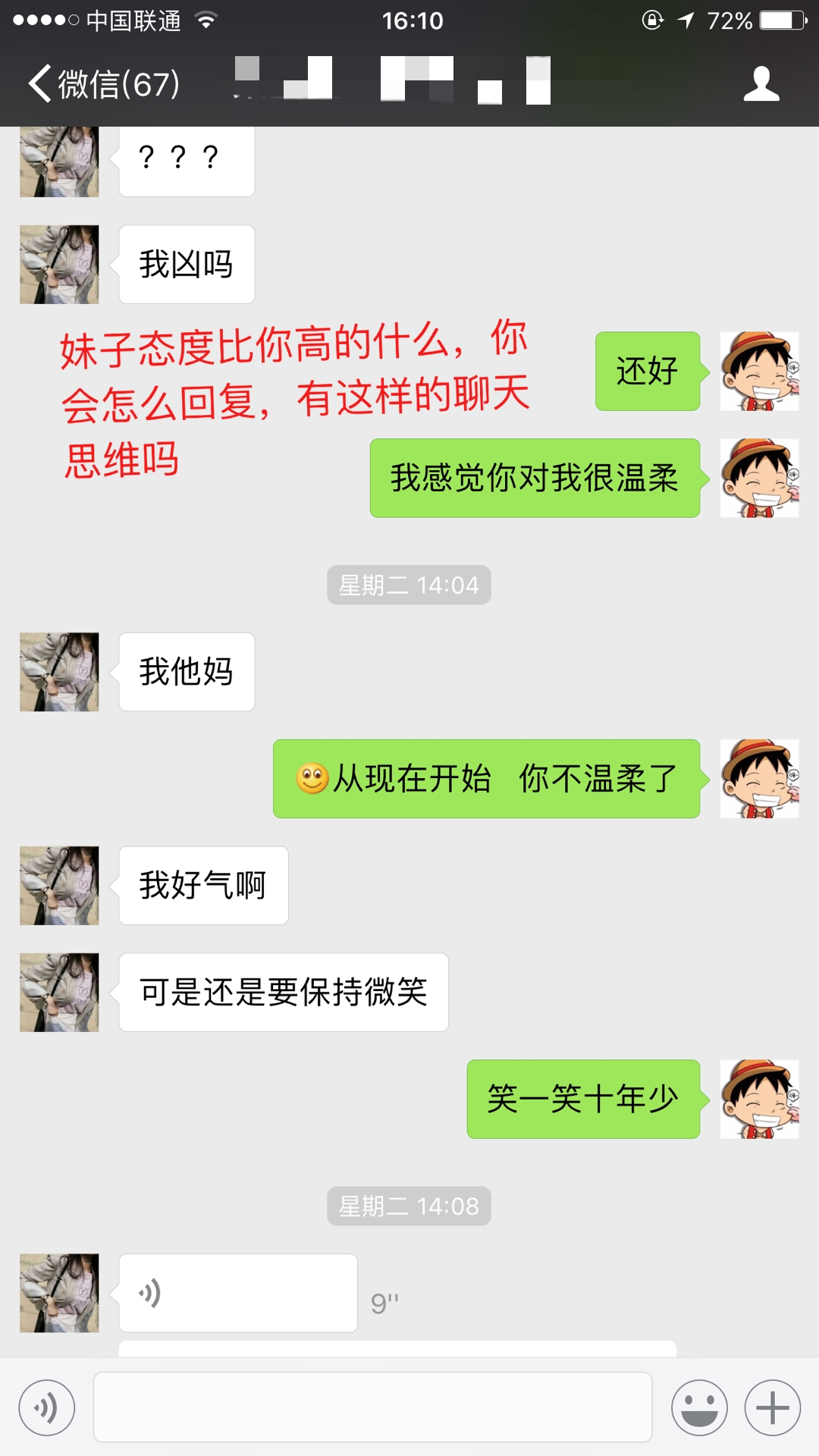Open the emoji sticker panel
The width and height of the screenshot is (819, 1456).
point(699,1408)
